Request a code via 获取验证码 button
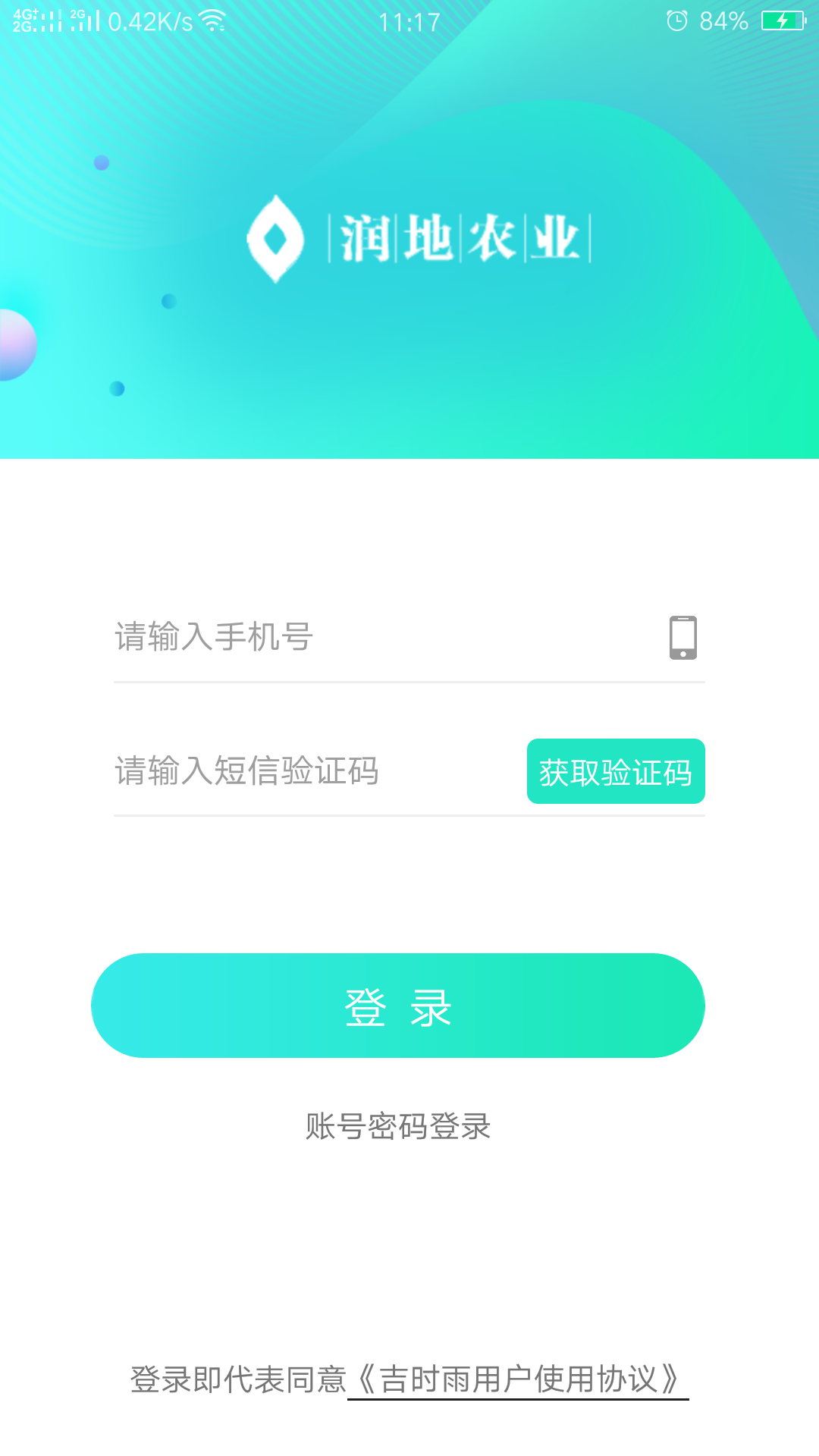 (616, 772)
